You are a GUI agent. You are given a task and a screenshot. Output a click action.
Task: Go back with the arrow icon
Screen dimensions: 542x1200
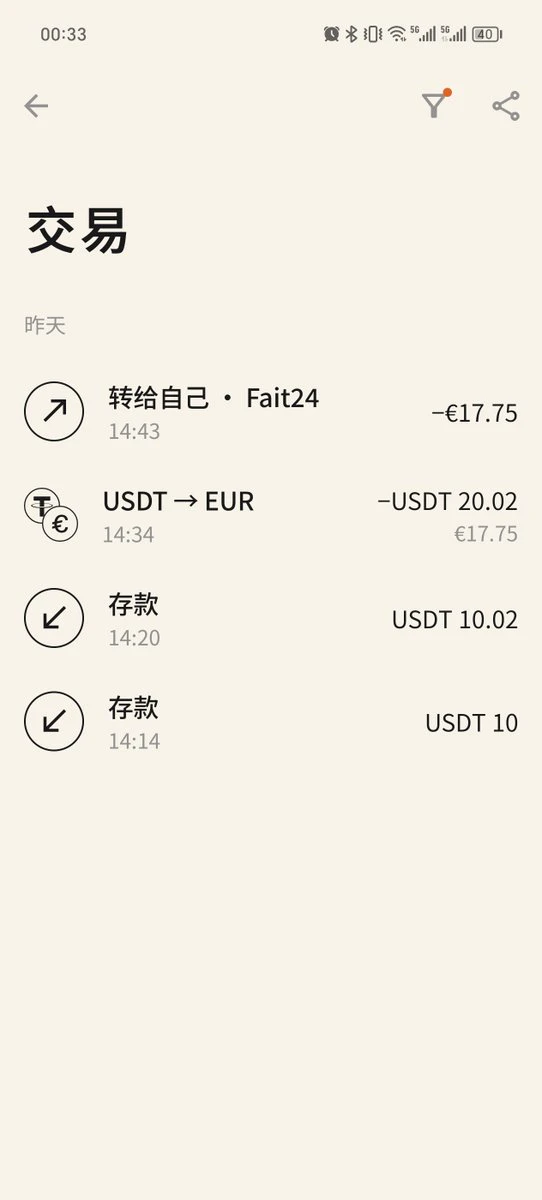coord(36,106)
